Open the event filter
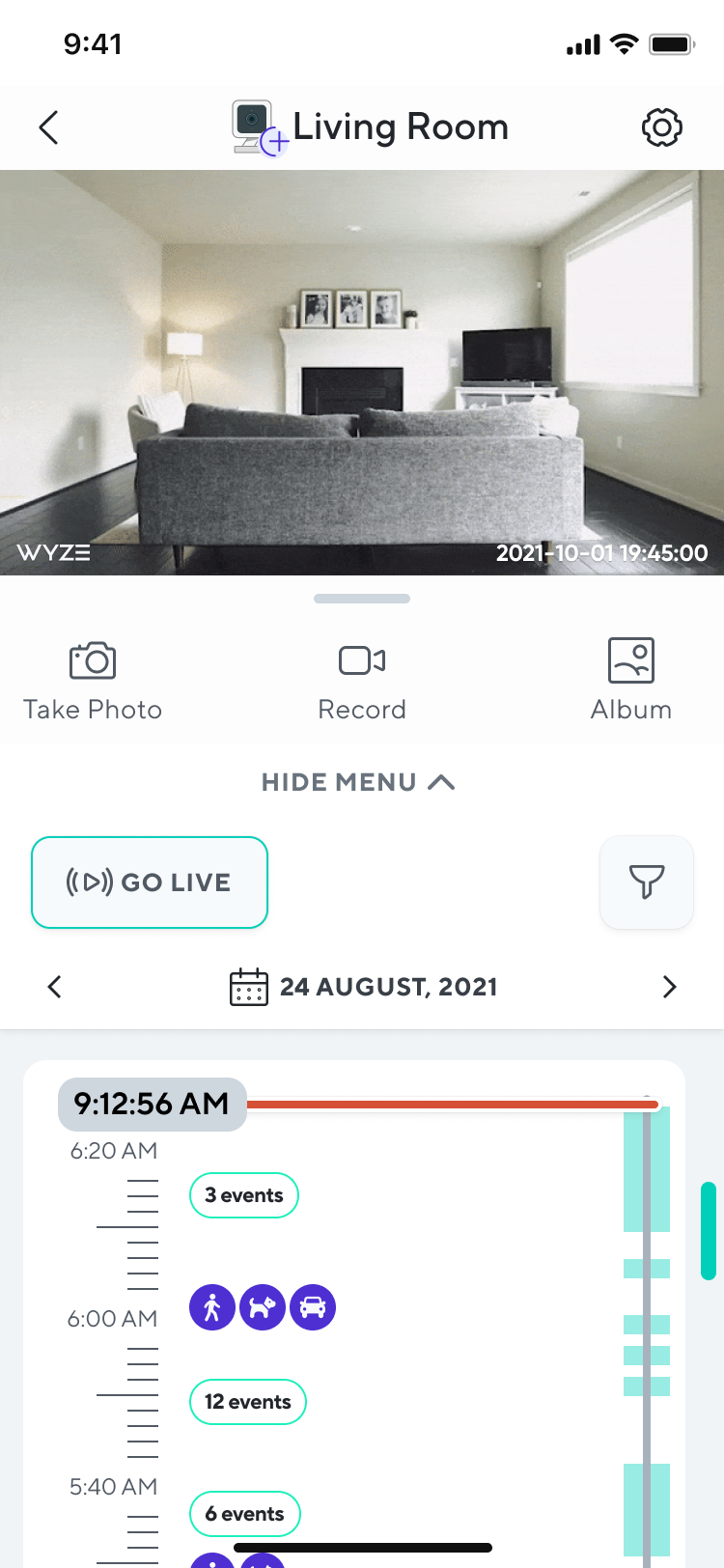Image resolution: width=724 pixels, height=1568 pixels. tap(647, 882)
